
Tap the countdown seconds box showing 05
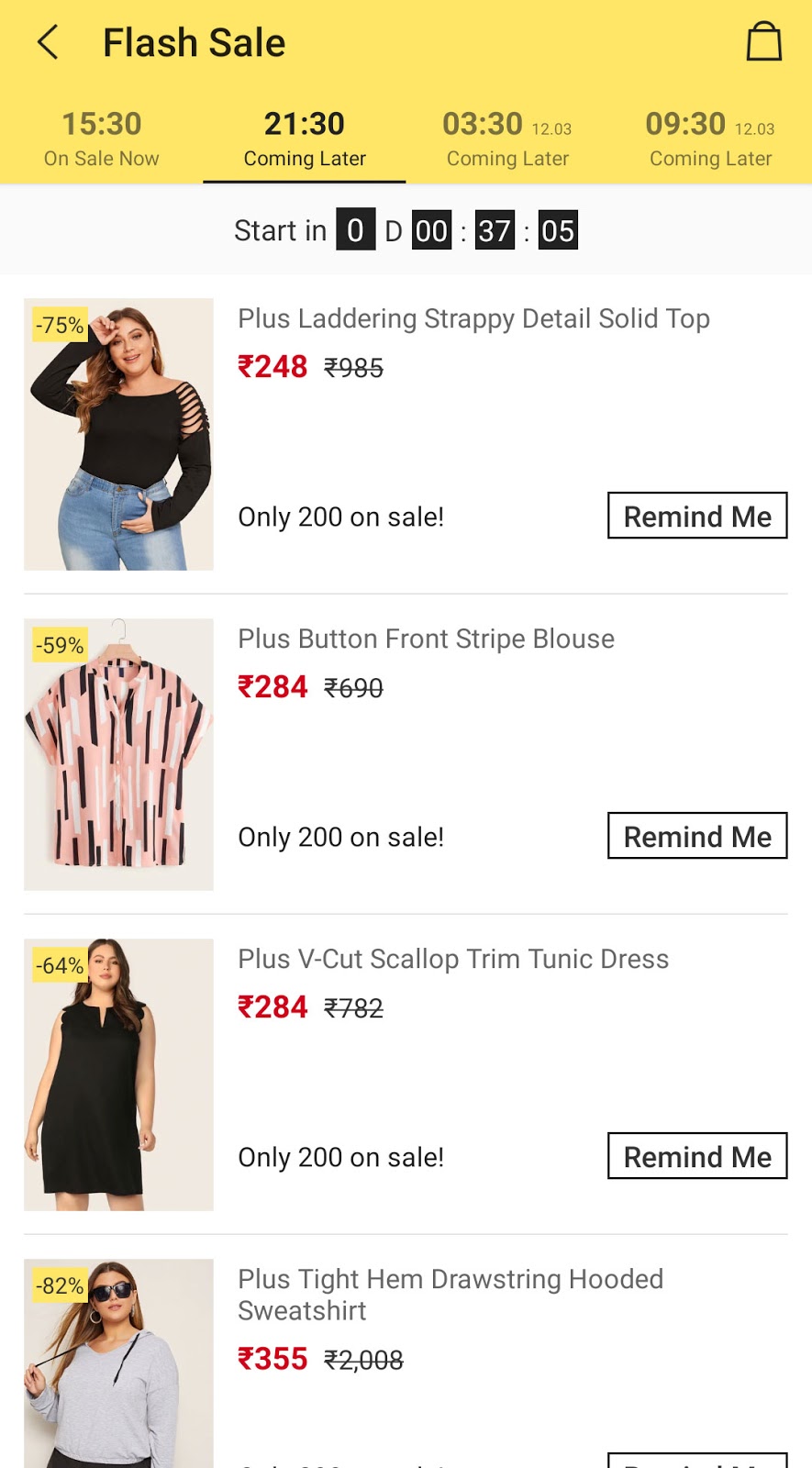pos(561,229)
